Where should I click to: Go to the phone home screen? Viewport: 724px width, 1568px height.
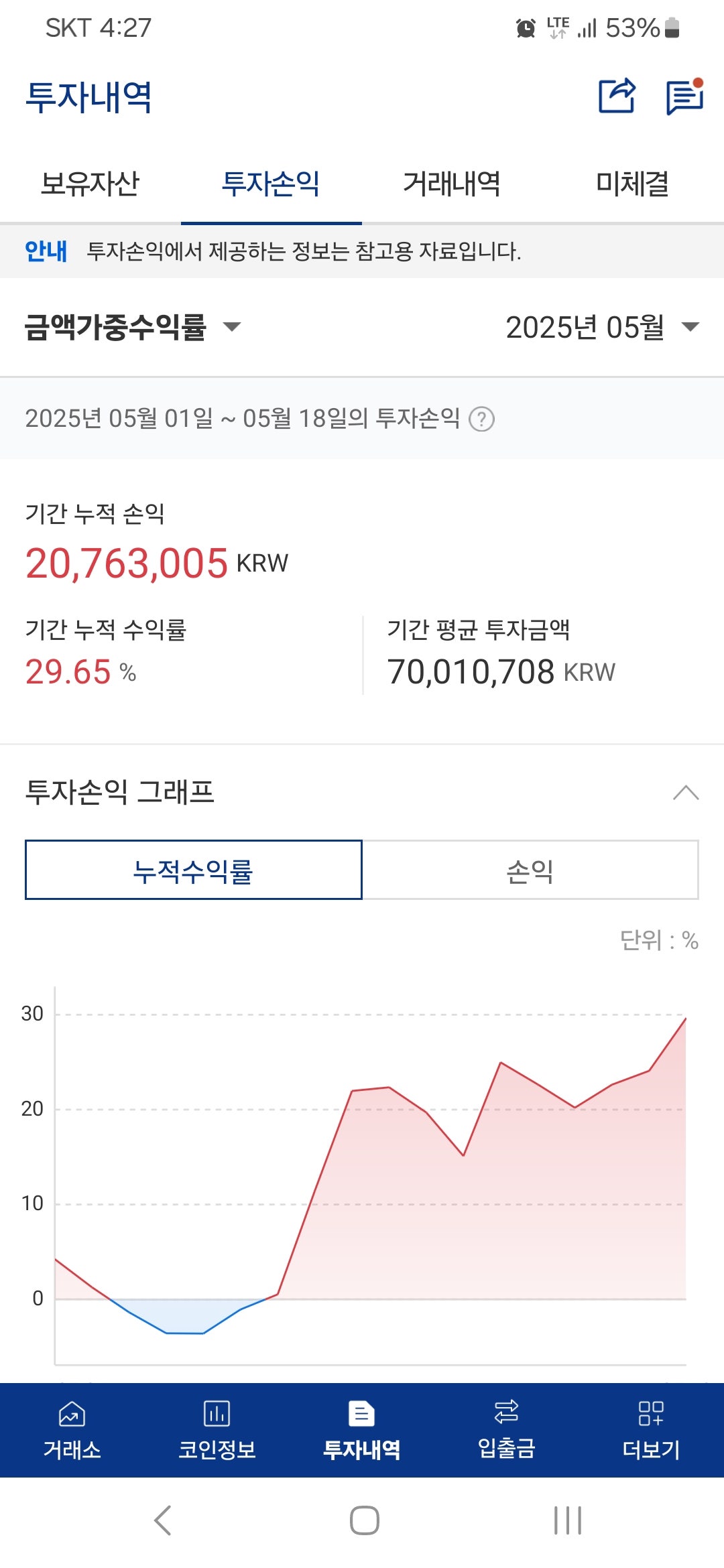click(364, 1520)
